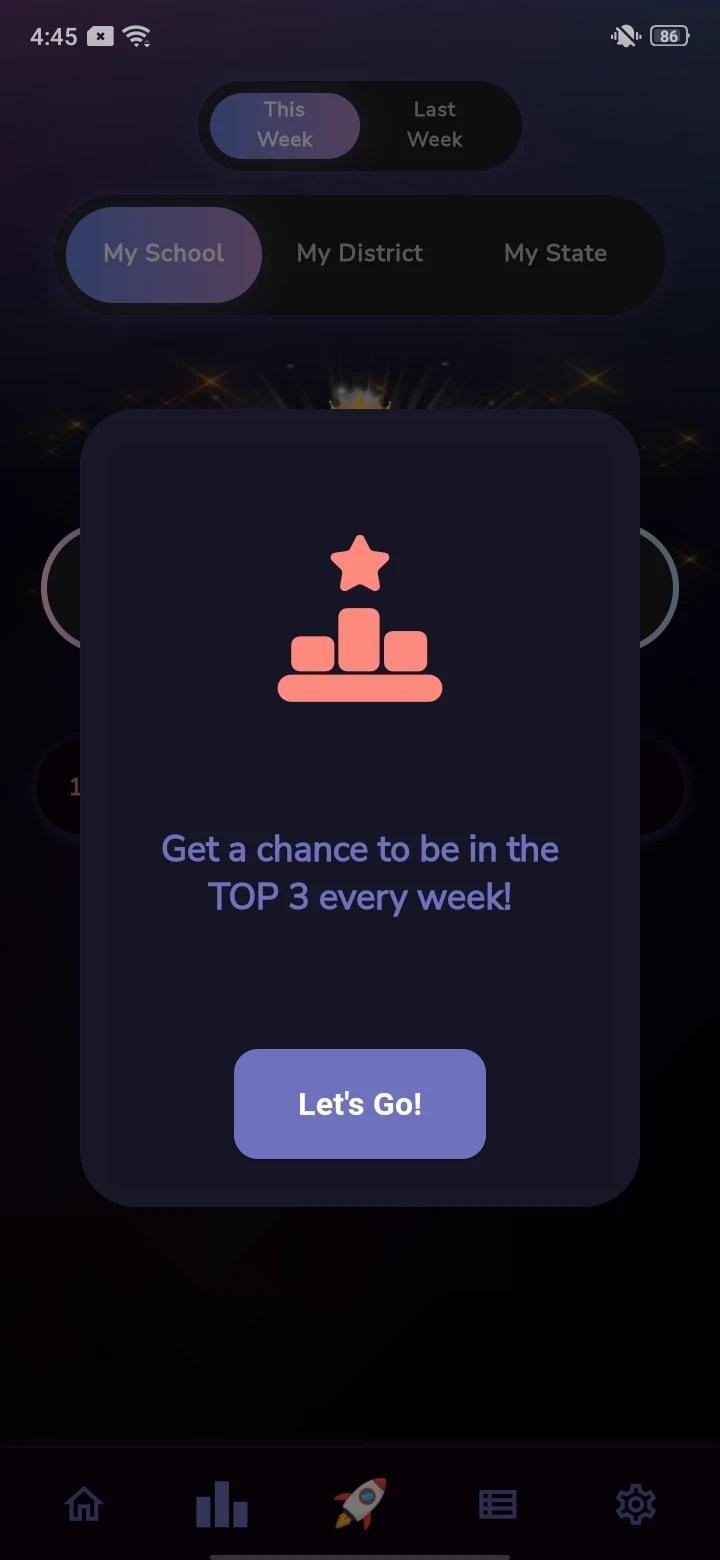Open the My District tab
Viewport: 720px width, 1560px height.
[360, 253]
